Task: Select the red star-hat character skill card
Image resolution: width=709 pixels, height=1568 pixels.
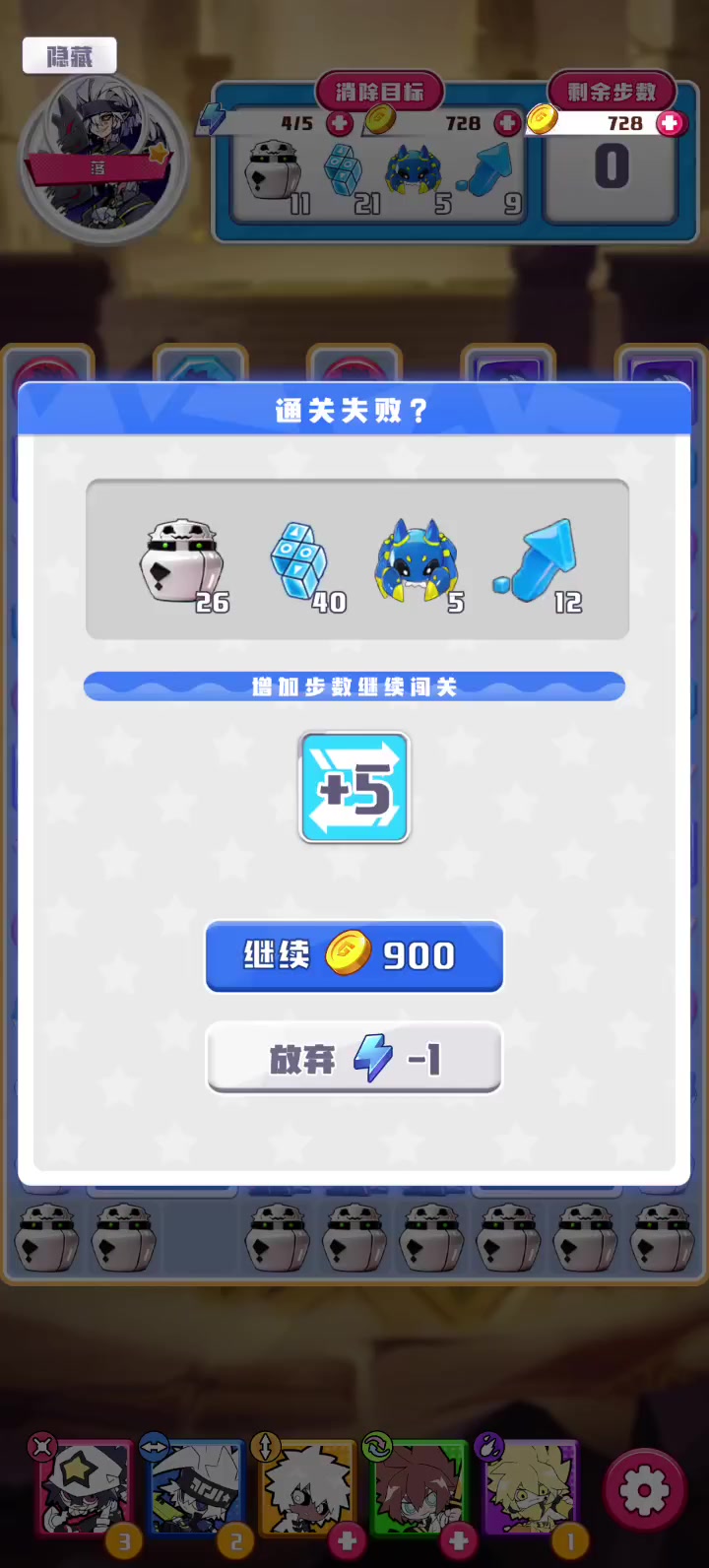Action: coord(85,1489)
